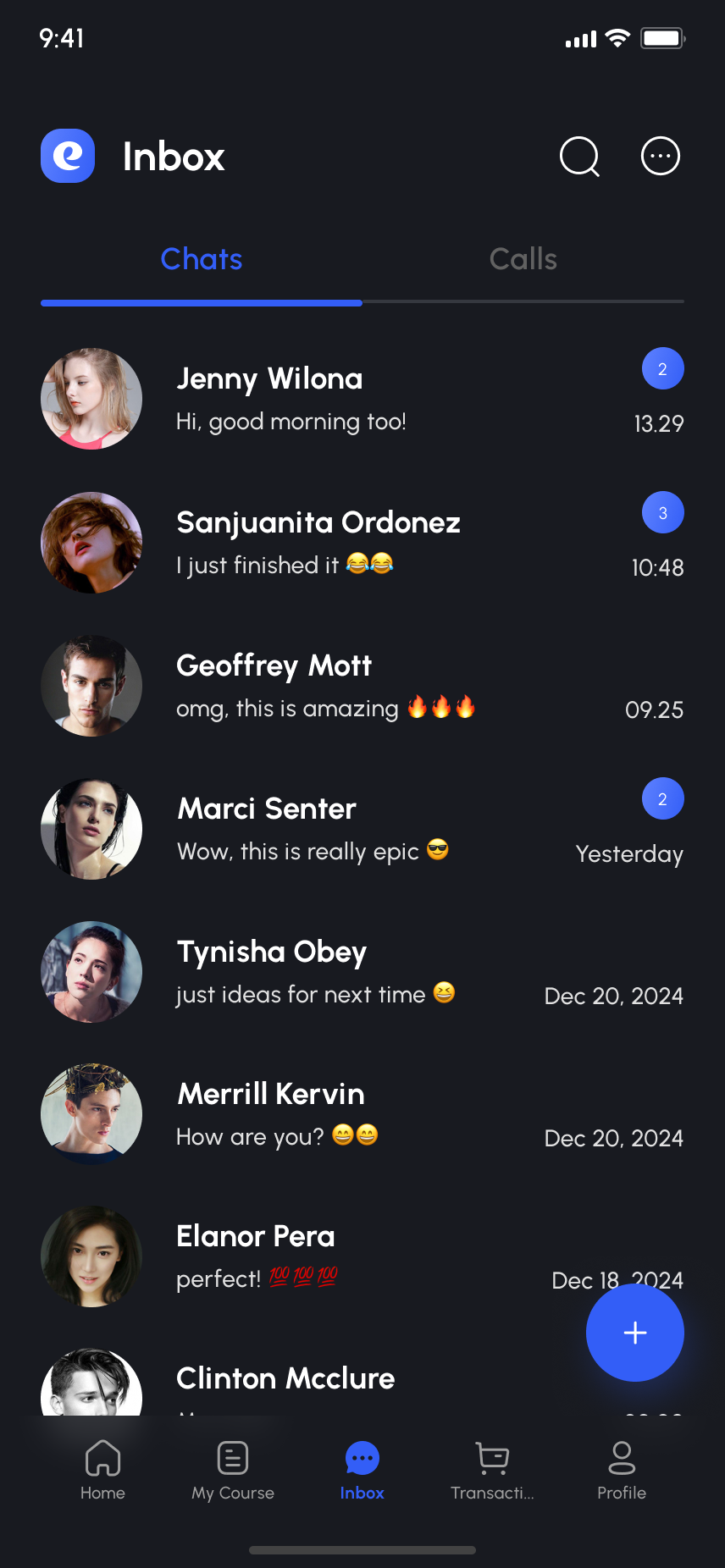Switch to My Course tab
Viewport: 725px width, 1568px height.
click(233, 1470)
